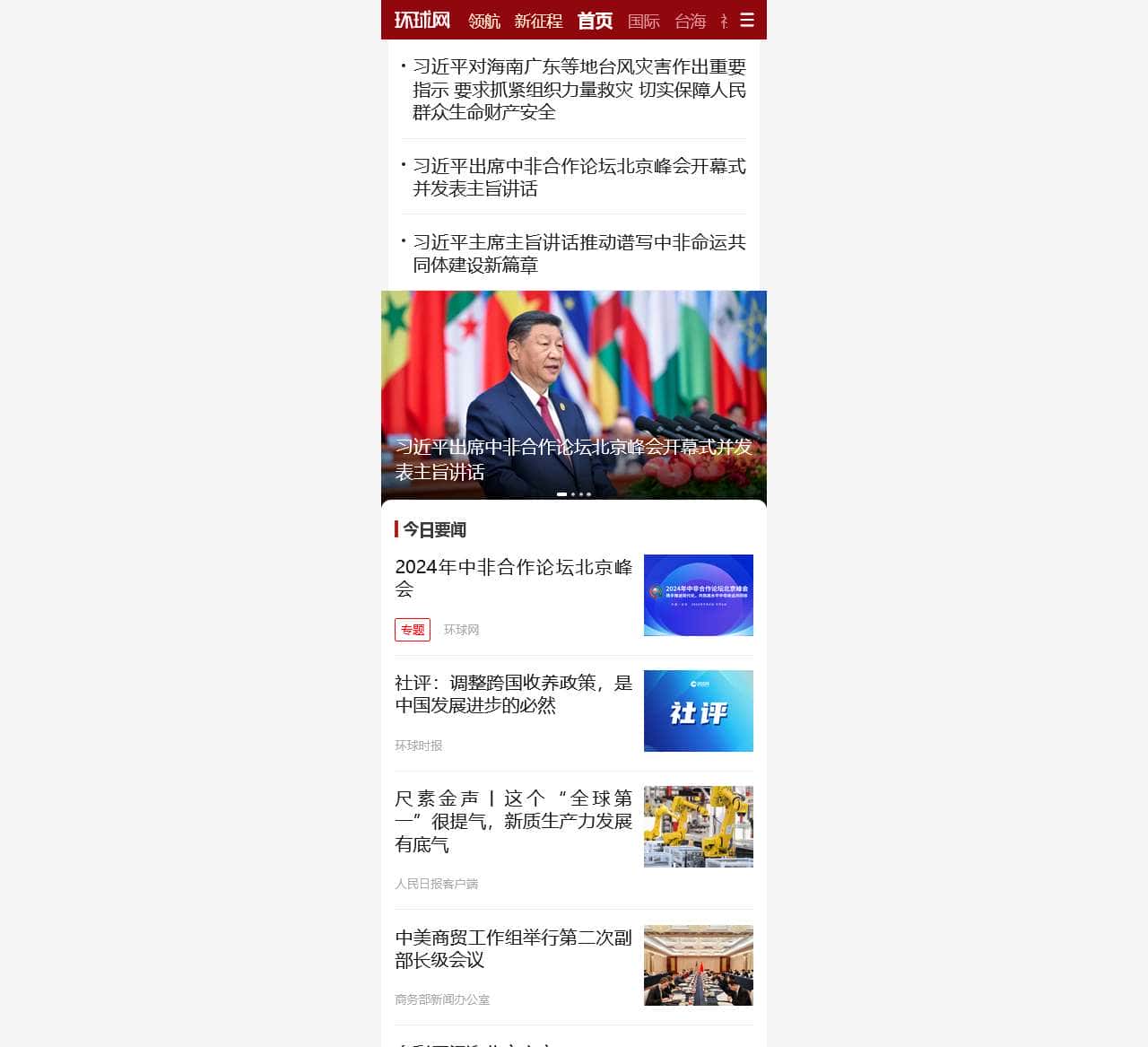The width and height of the screenshot is (1148, 1047).
Task: Open article 尺素金声 about 新质生产力
Action: coord(513,821)
